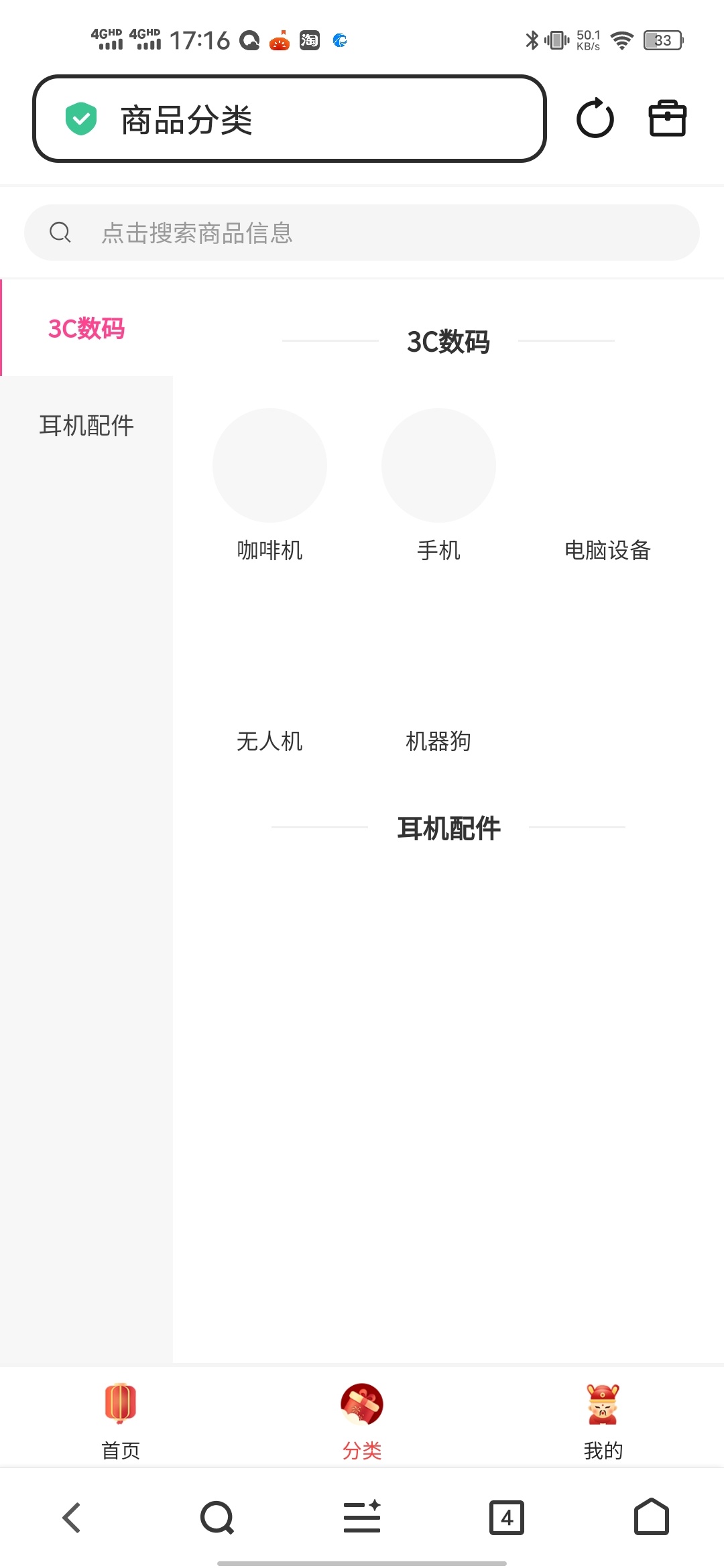Screen dimensions: 724x1568
Task: Select the 耳机配件 sidebar category
Action: click(x=86, y=426)
